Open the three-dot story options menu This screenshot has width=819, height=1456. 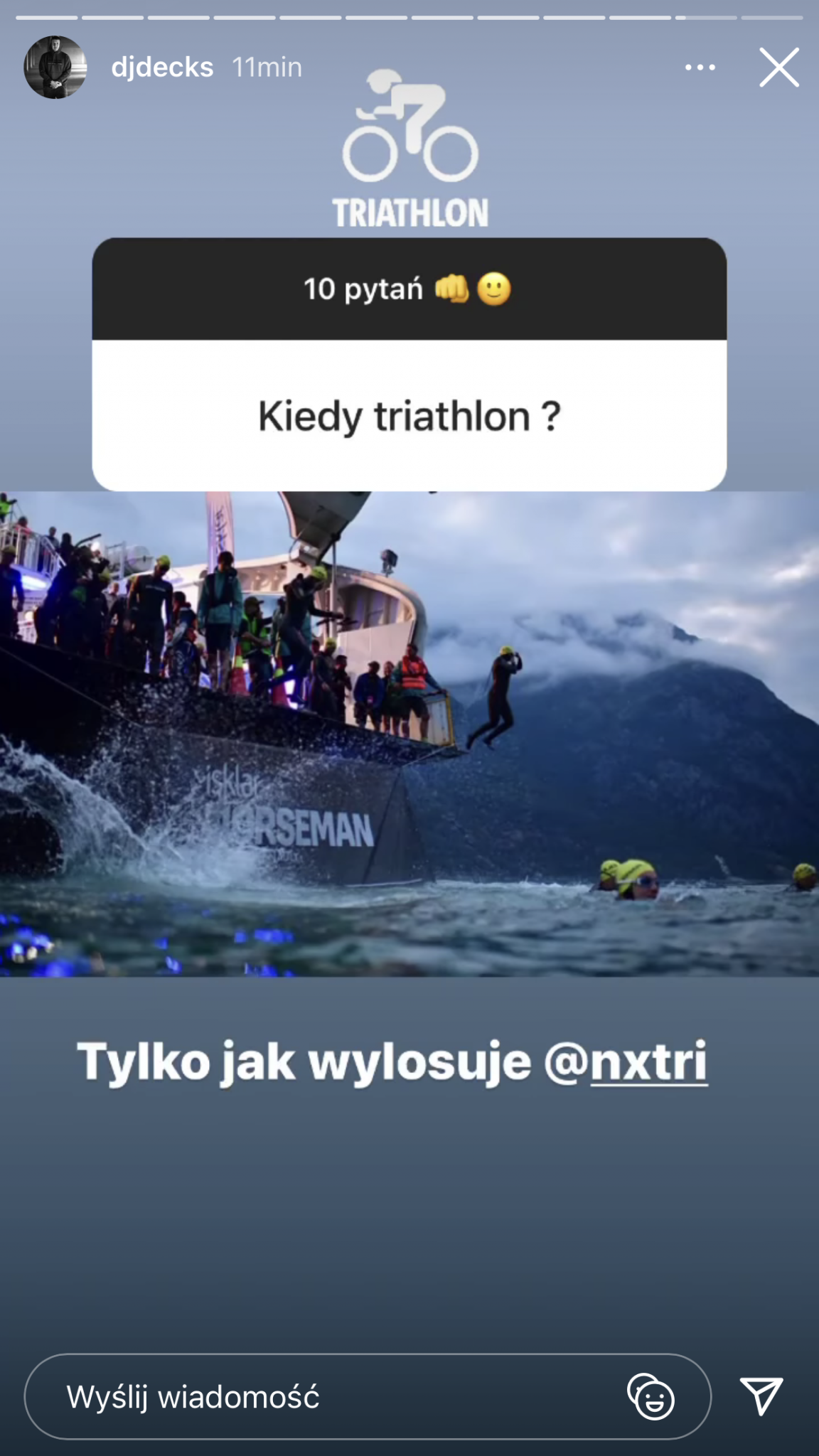click(x=700, y=68)
